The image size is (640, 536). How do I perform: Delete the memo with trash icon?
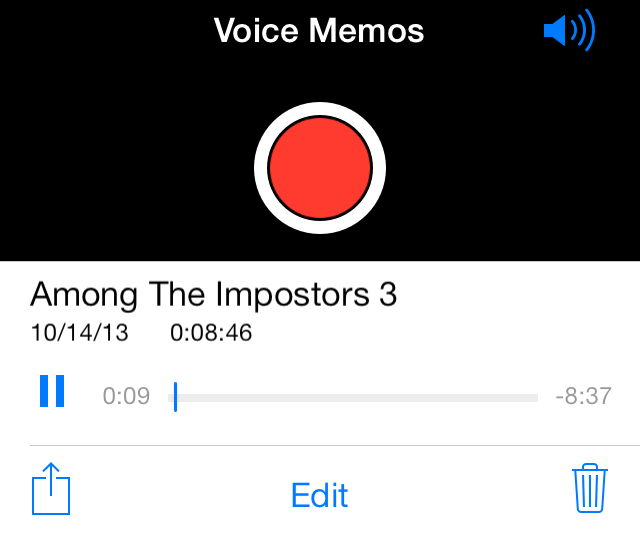pos(589,489)
